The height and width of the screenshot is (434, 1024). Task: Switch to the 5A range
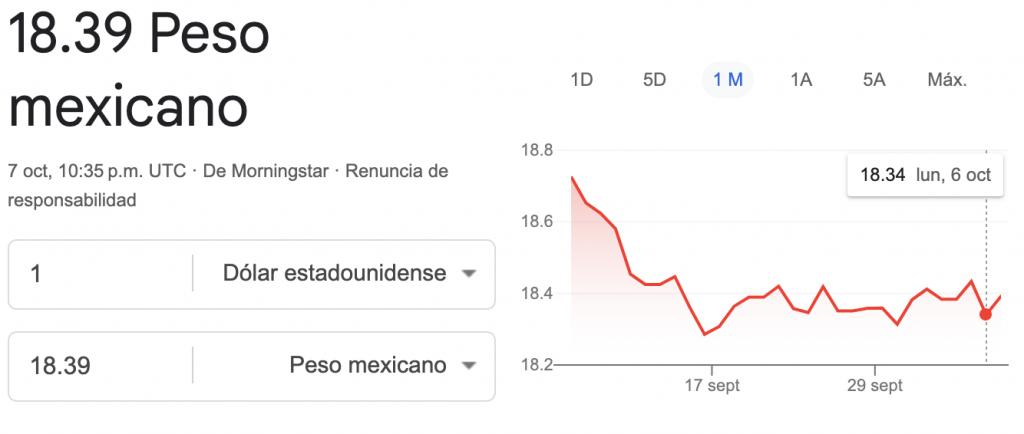(874, 80)
